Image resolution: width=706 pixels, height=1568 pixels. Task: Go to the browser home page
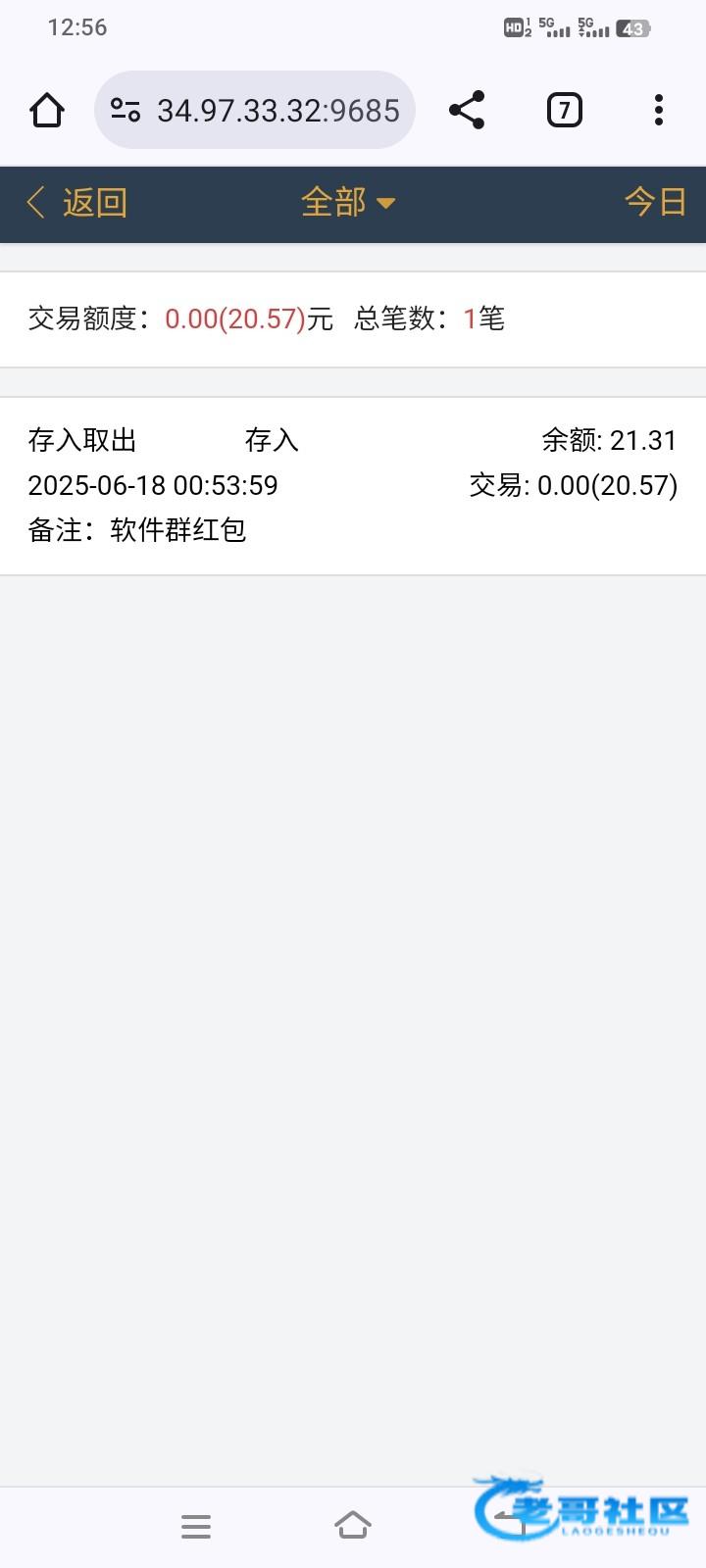(x=47, y=110)
